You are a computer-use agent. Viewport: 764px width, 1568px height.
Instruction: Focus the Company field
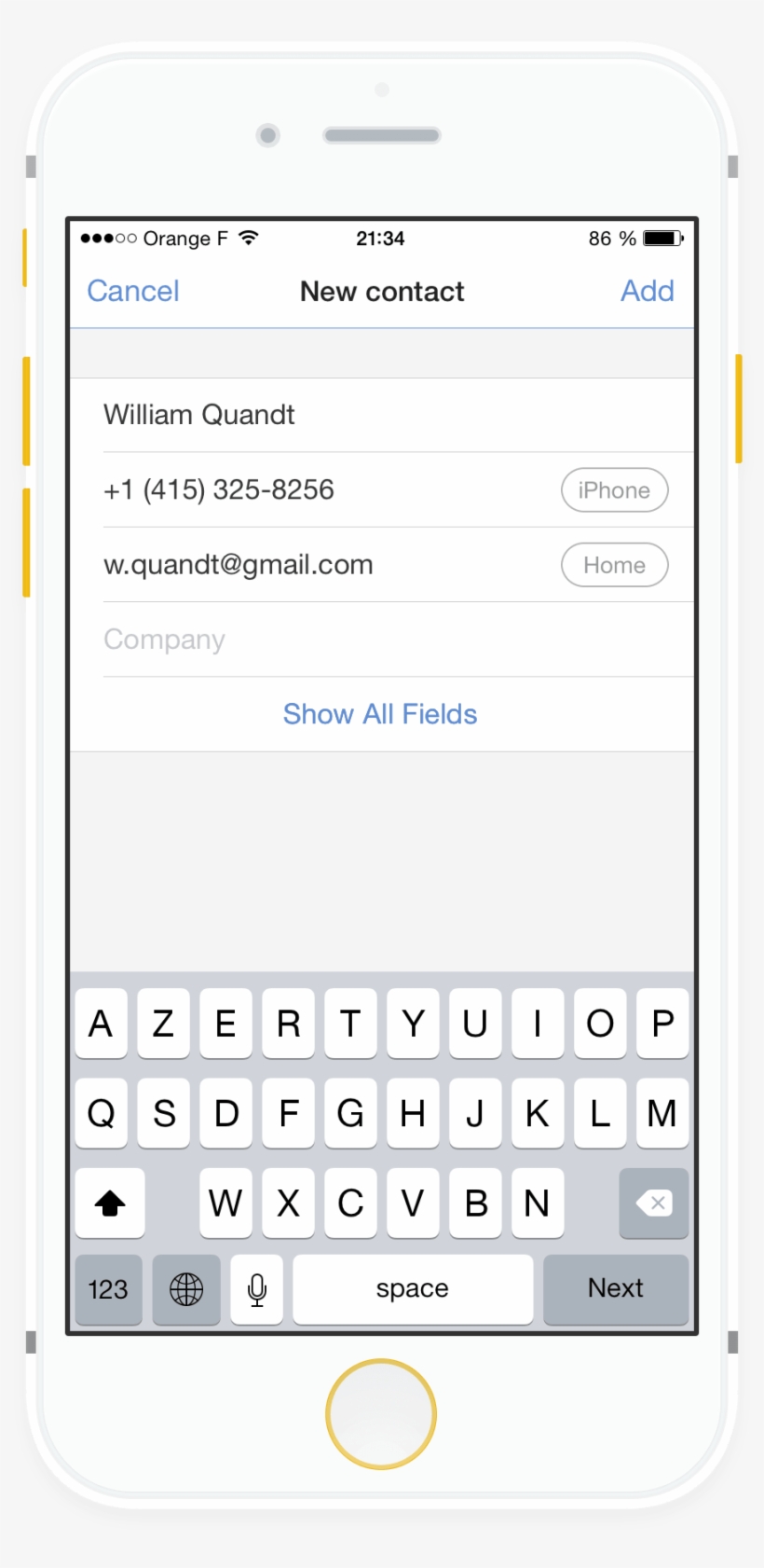pos(382,640)
